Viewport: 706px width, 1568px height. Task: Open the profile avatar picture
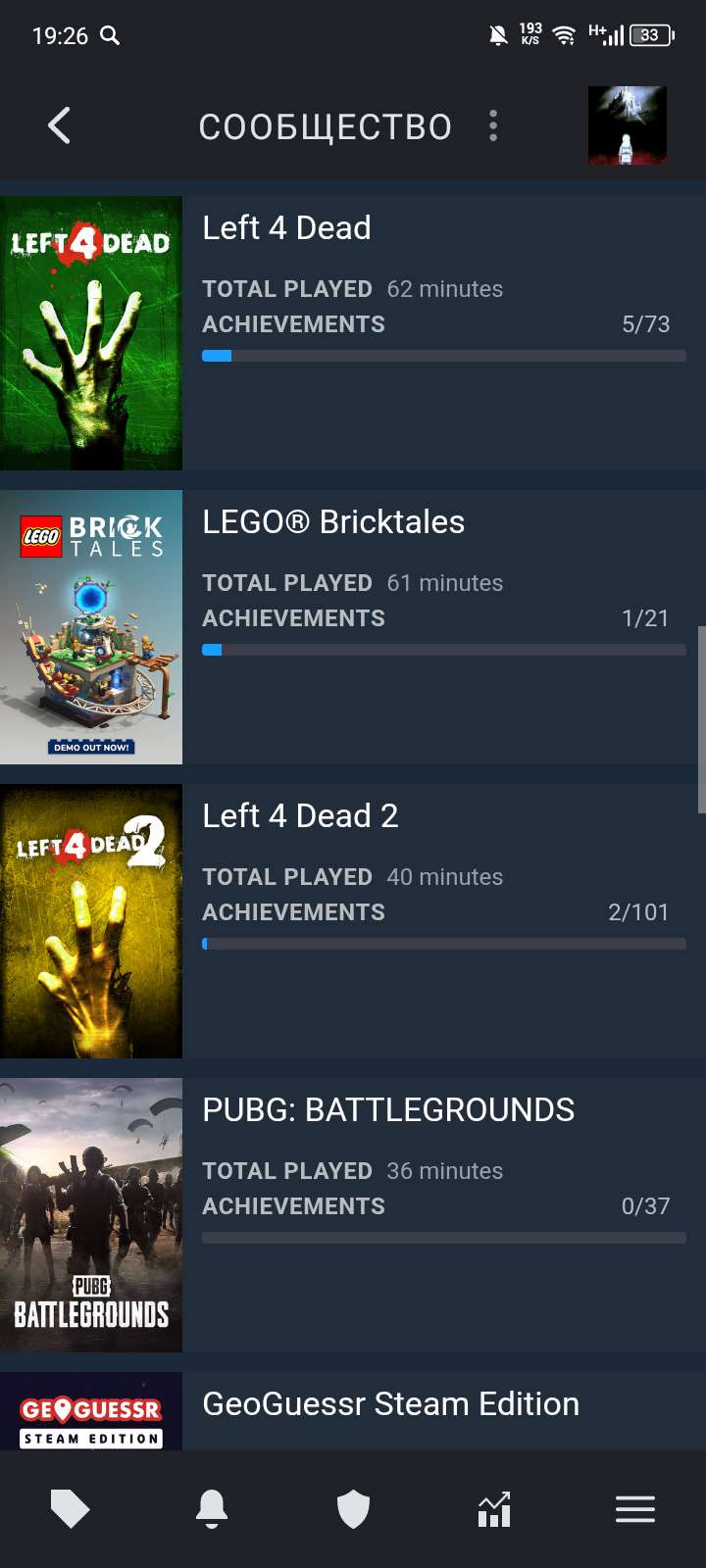coord(627,125)
